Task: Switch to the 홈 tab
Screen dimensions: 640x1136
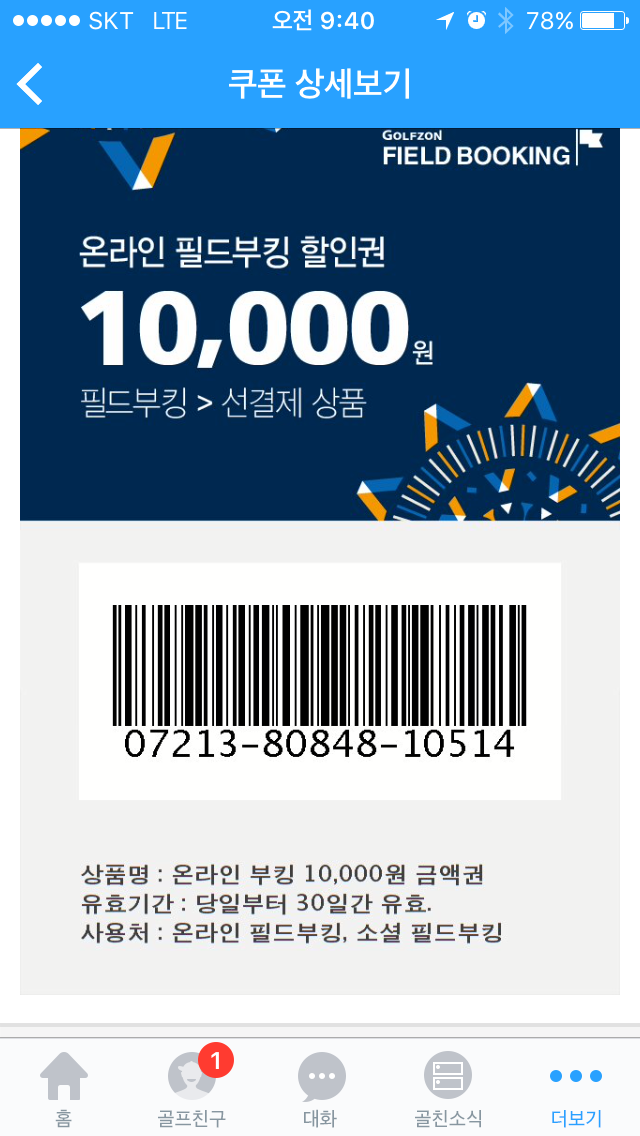Action: (64, 1087)
